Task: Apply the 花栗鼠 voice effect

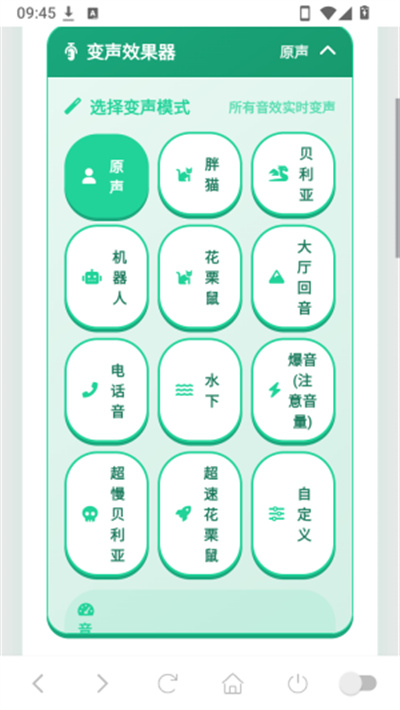Action: coord(200,278)
